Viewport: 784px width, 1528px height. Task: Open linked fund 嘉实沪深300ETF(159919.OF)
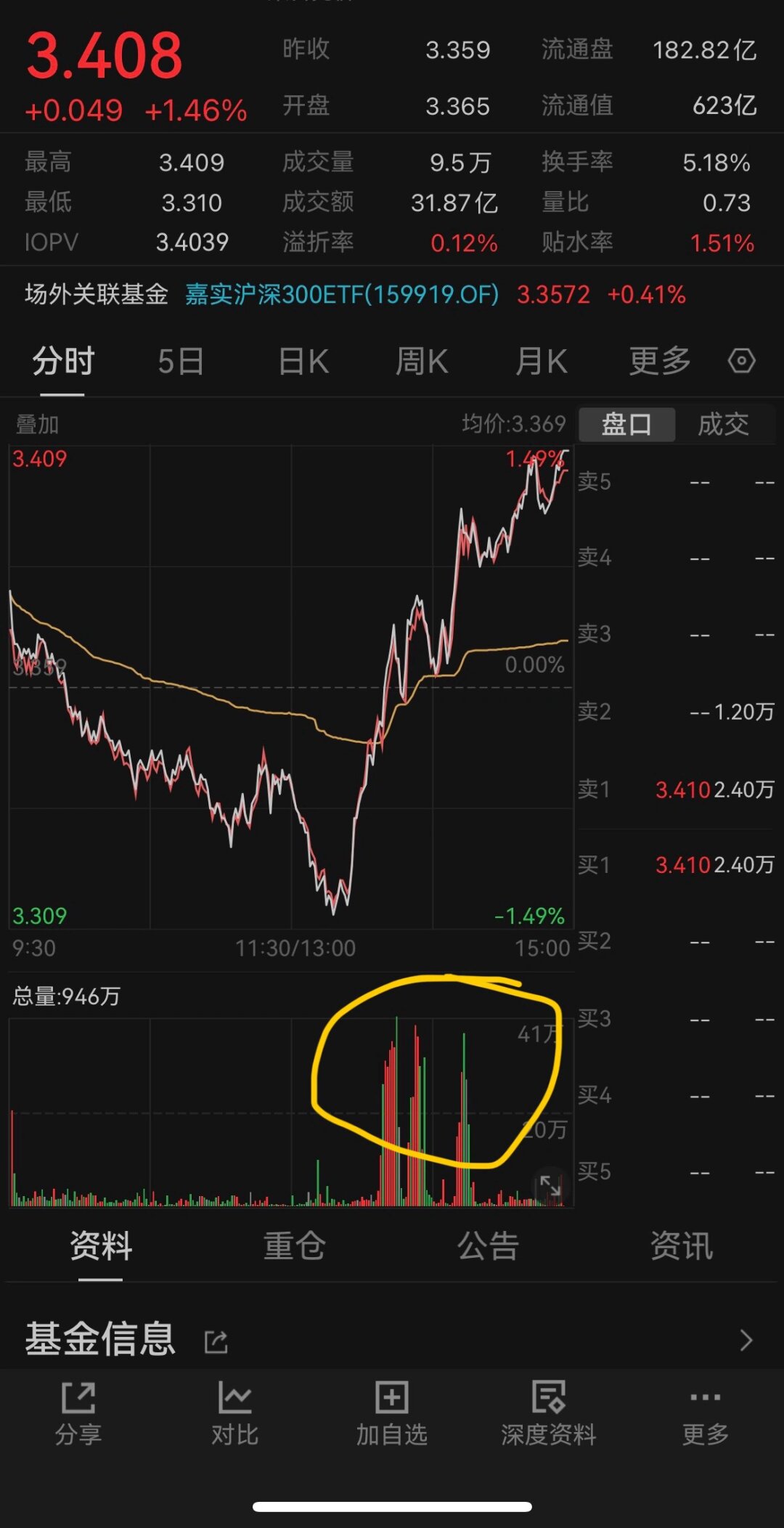341,294
